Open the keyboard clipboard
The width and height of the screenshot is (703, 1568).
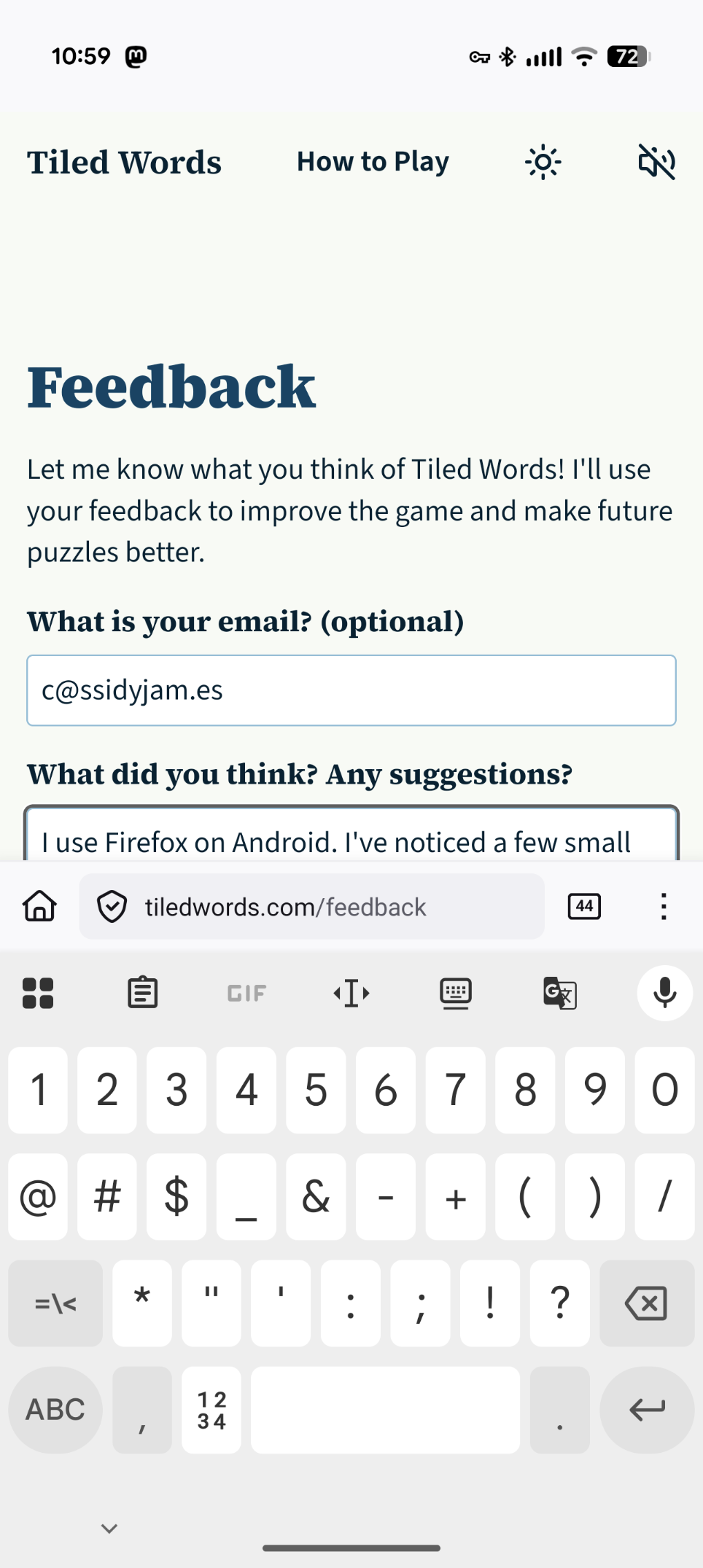142,993
